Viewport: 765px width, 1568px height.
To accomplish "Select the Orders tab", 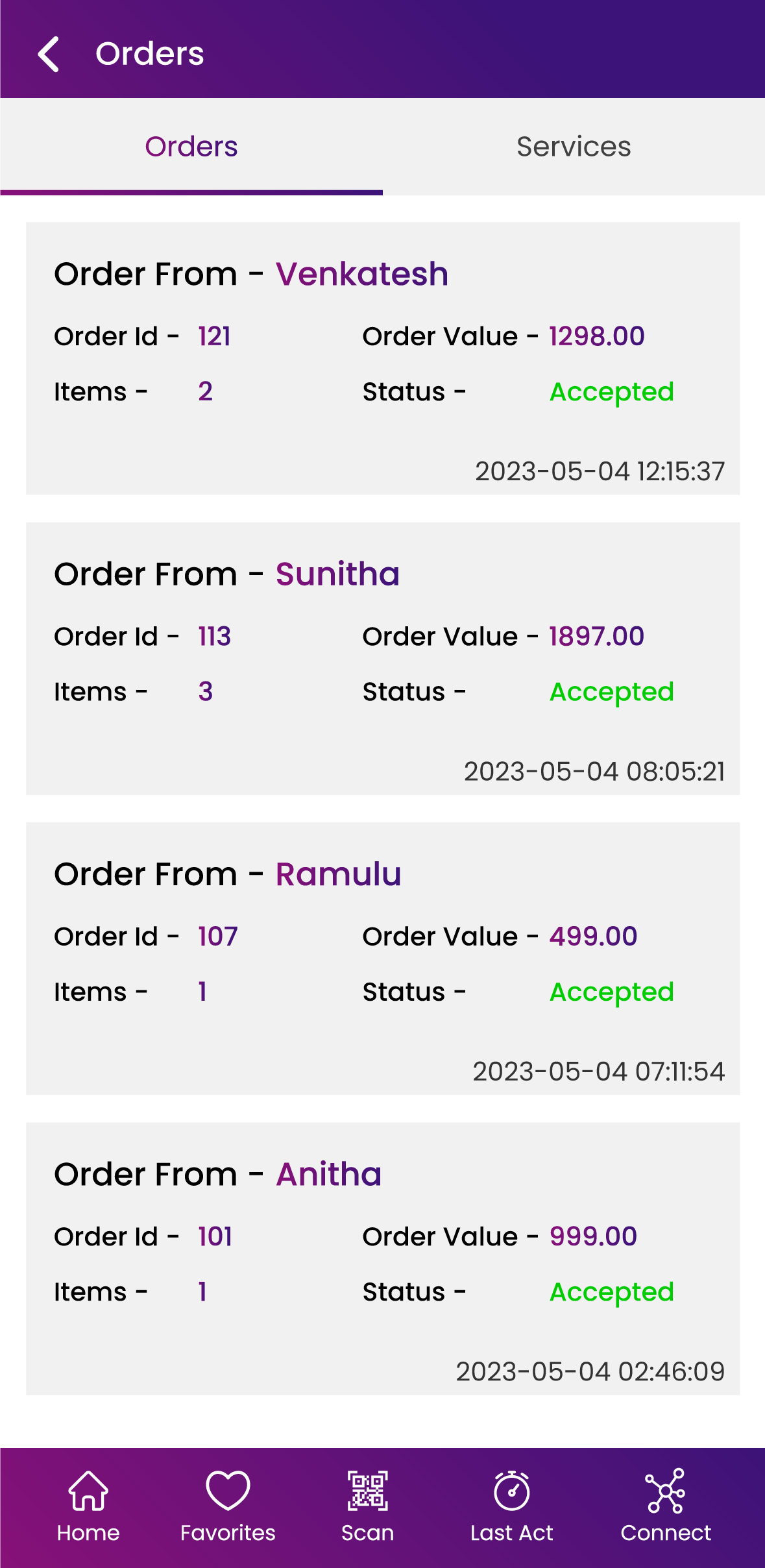I will pyautogui.click(x=191, y=147).
